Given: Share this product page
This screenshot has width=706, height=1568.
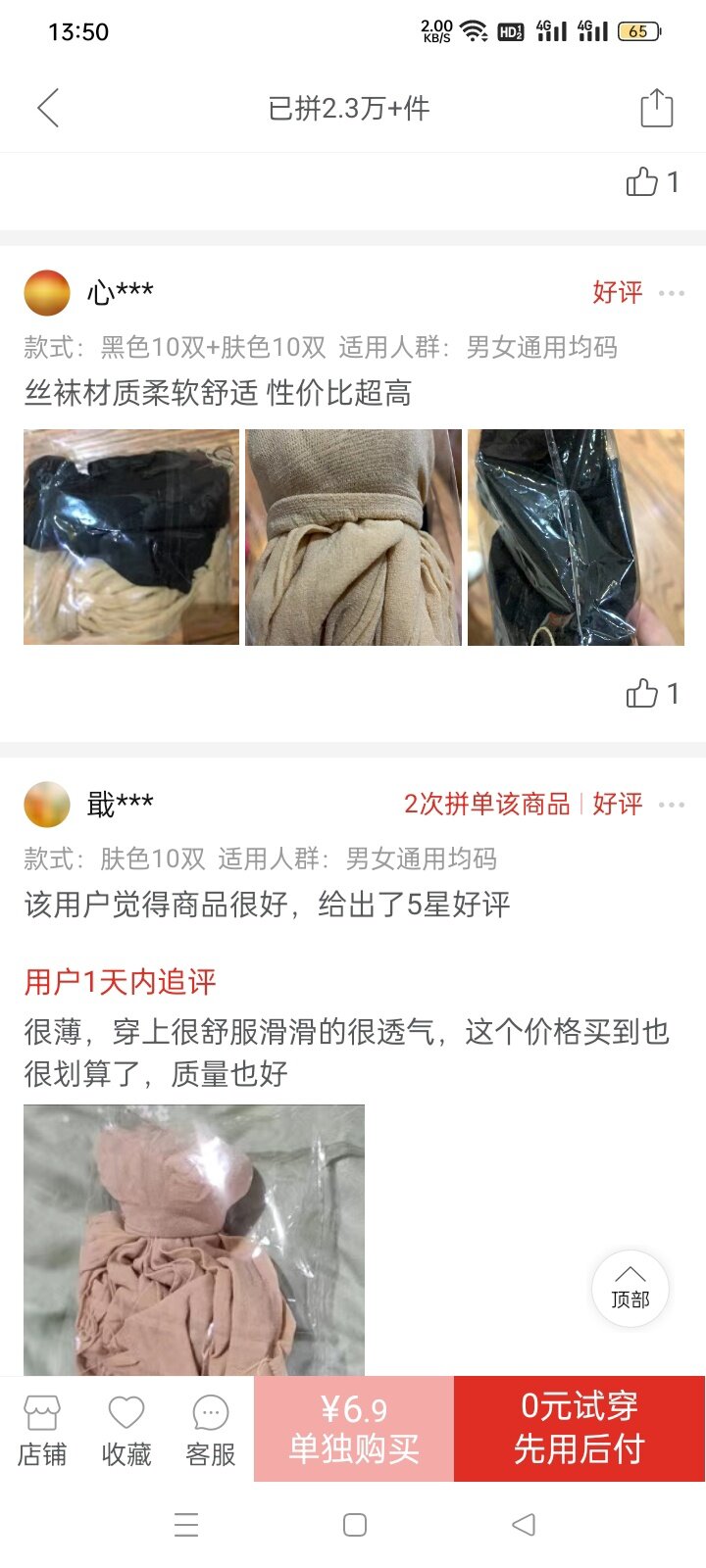Looking at the screenshot, I should [x=656, y=108].
